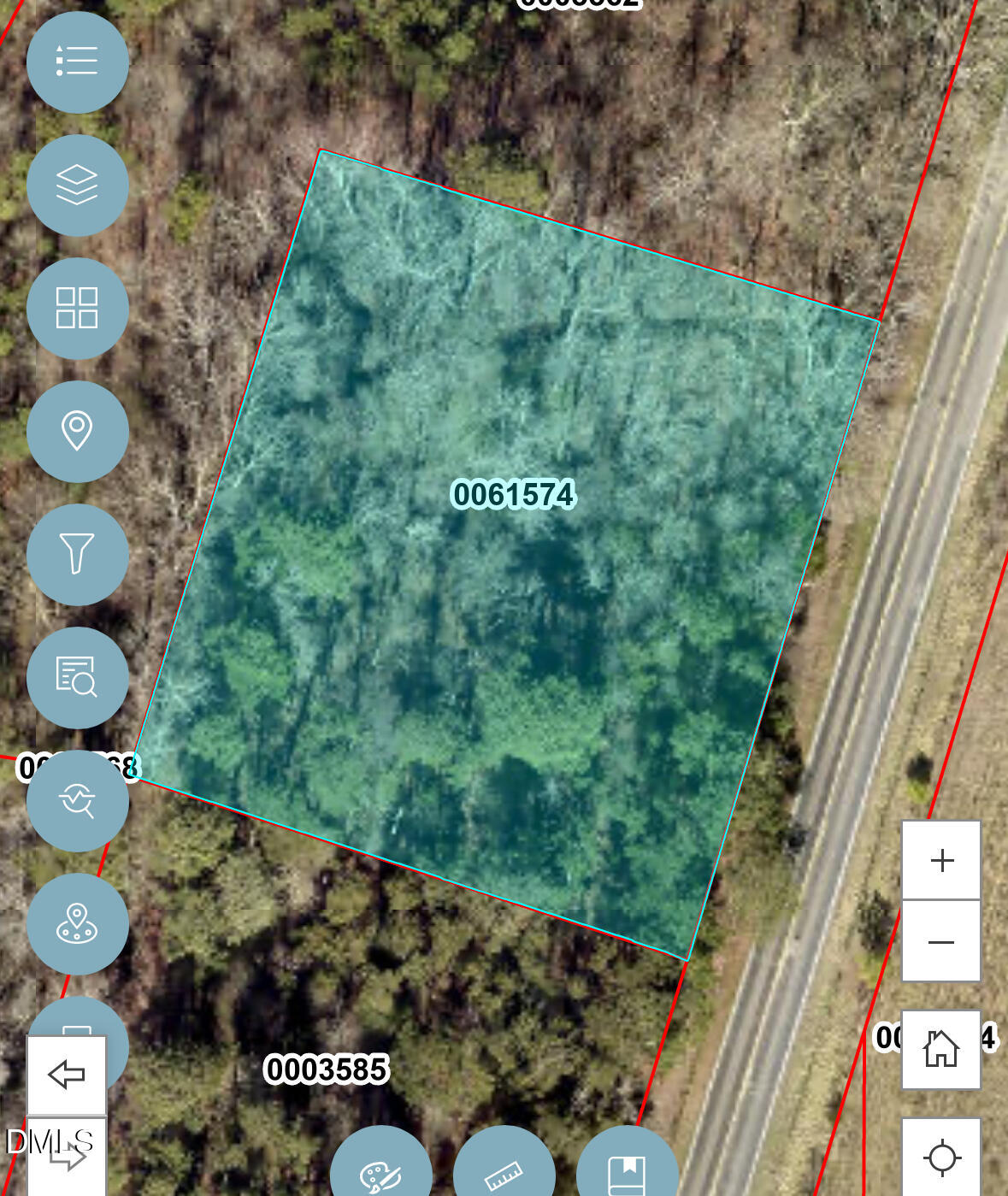Open the nearby points of interest tool
1008x1196 pixels.
(77, 925)
